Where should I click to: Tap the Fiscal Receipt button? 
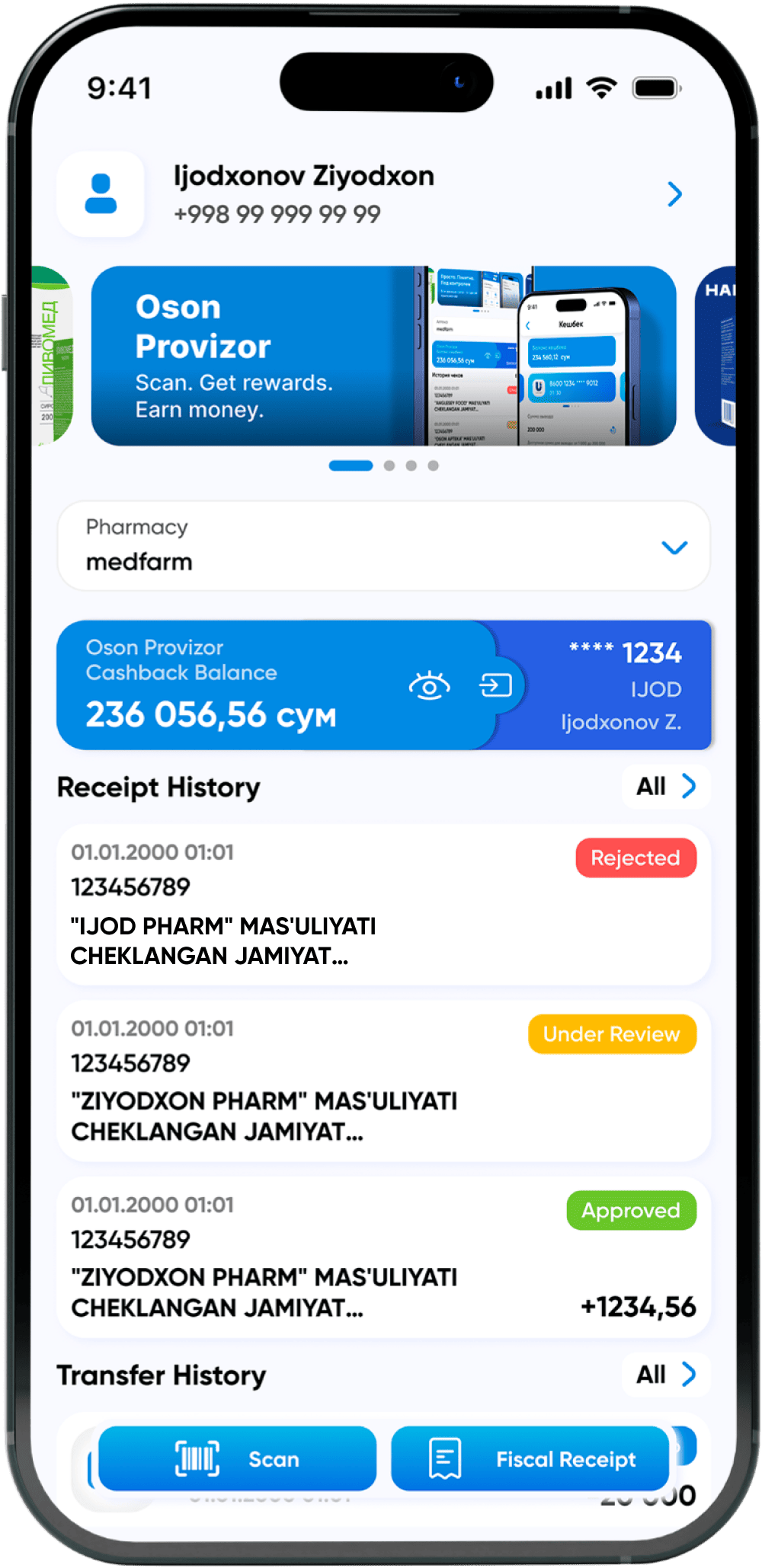530,1458
